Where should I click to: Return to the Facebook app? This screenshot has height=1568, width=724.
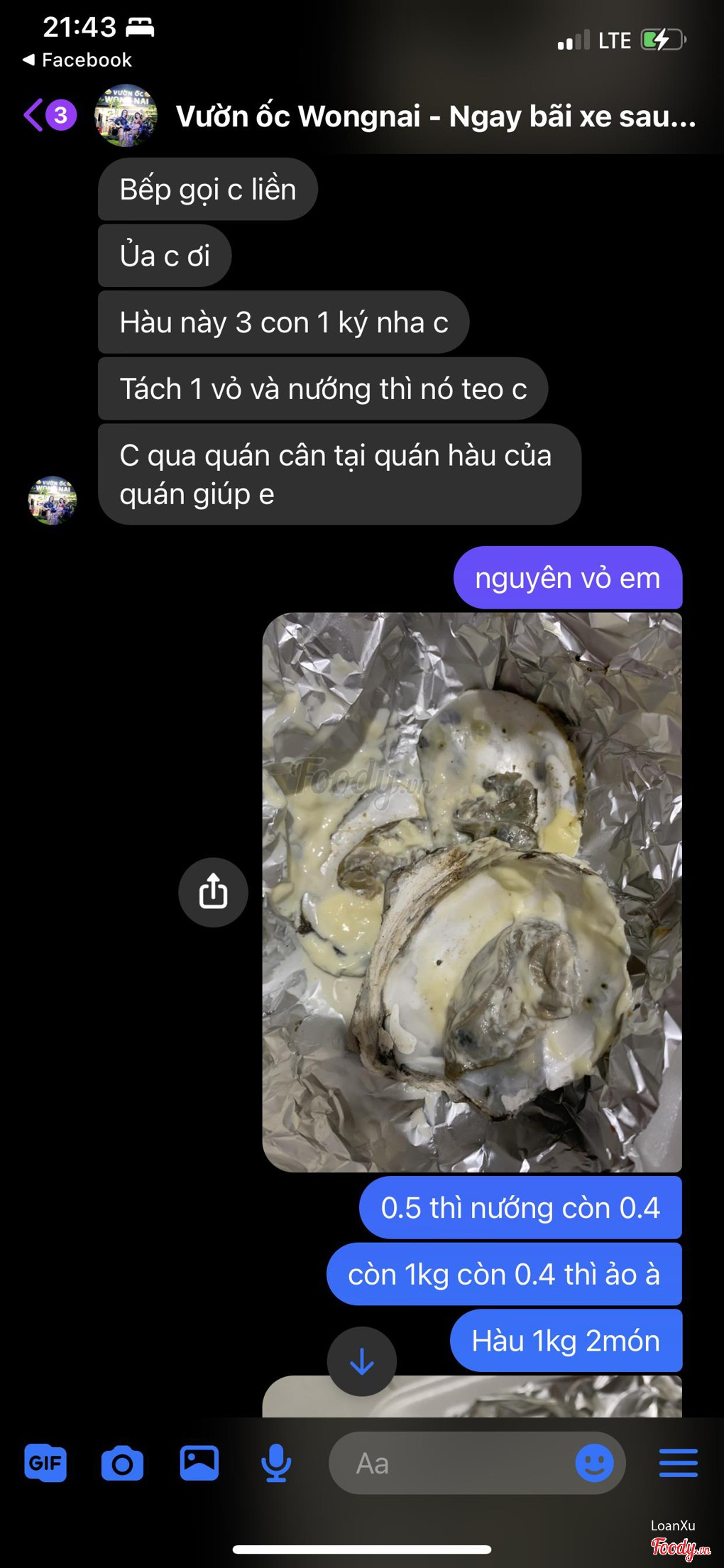(77, 60)
